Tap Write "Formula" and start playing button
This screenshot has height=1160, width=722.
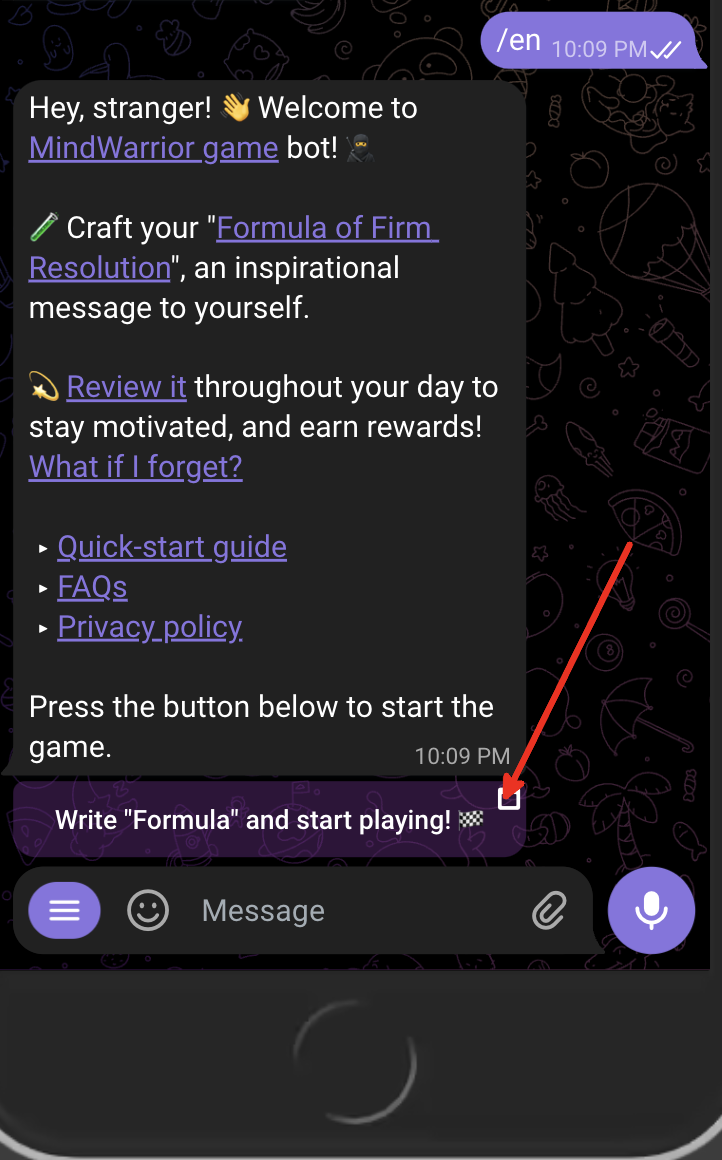point(269,820)
